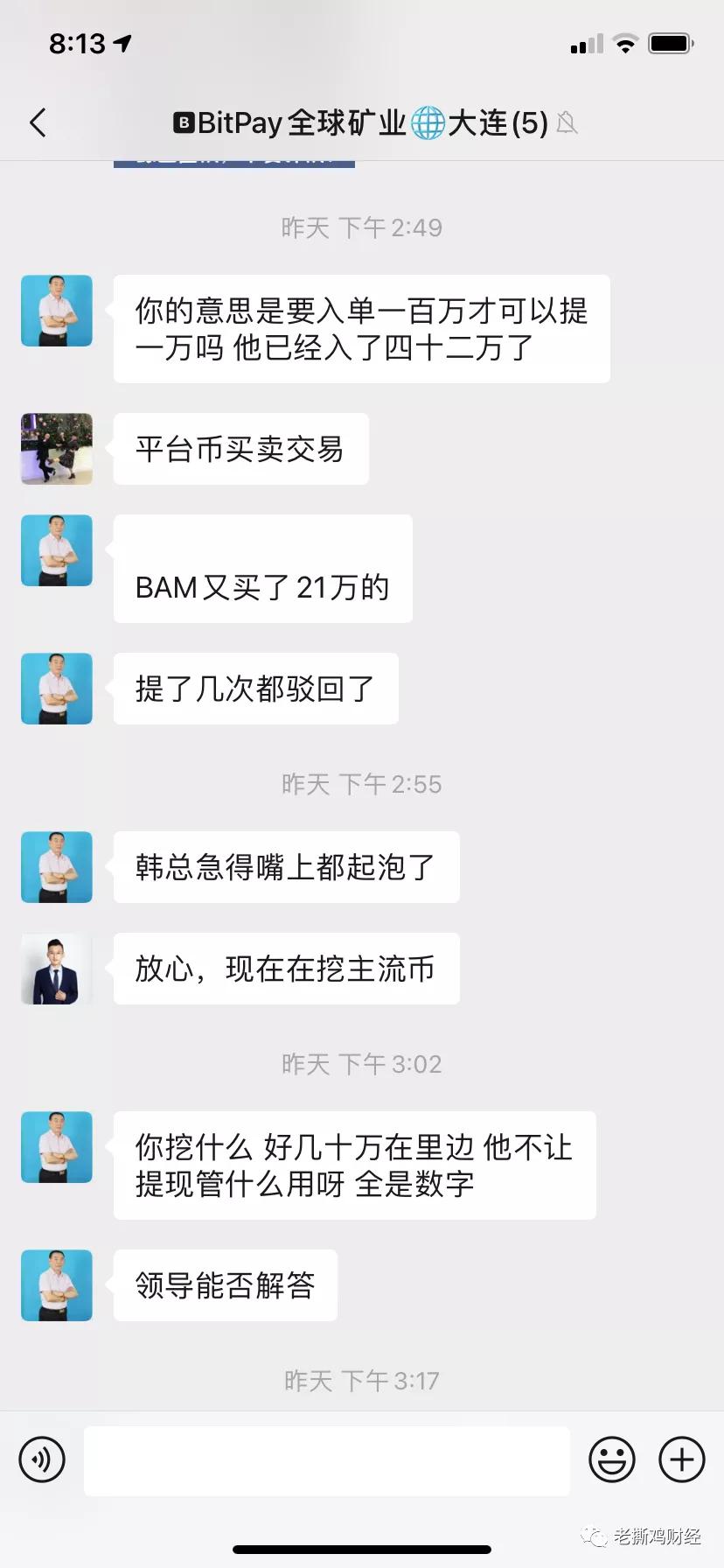Viewport: 724px width, 1568px height.
Task: Tap the message text field
Action: (x=326, y=1460)
